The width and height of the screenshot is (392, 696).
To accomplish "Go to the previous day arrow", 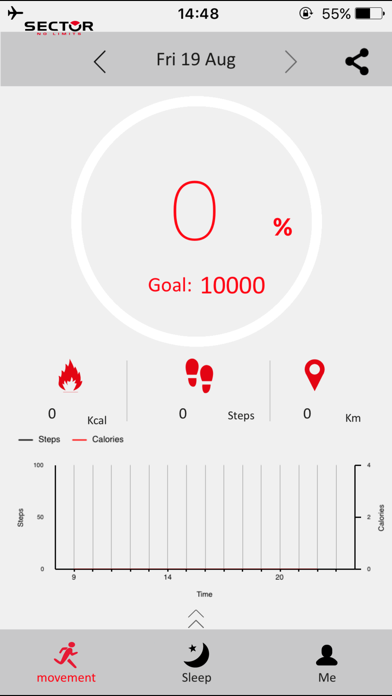I will pyautogui.click(x=100, y=62).
